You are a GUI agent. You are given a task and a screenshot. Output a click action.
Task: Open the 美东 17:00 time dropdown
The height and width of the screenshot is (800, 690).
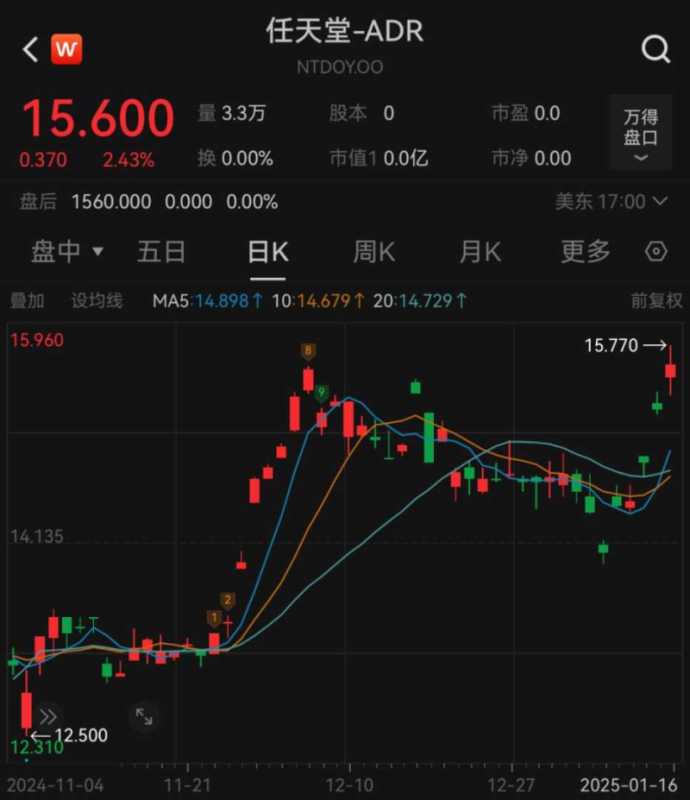612,201
